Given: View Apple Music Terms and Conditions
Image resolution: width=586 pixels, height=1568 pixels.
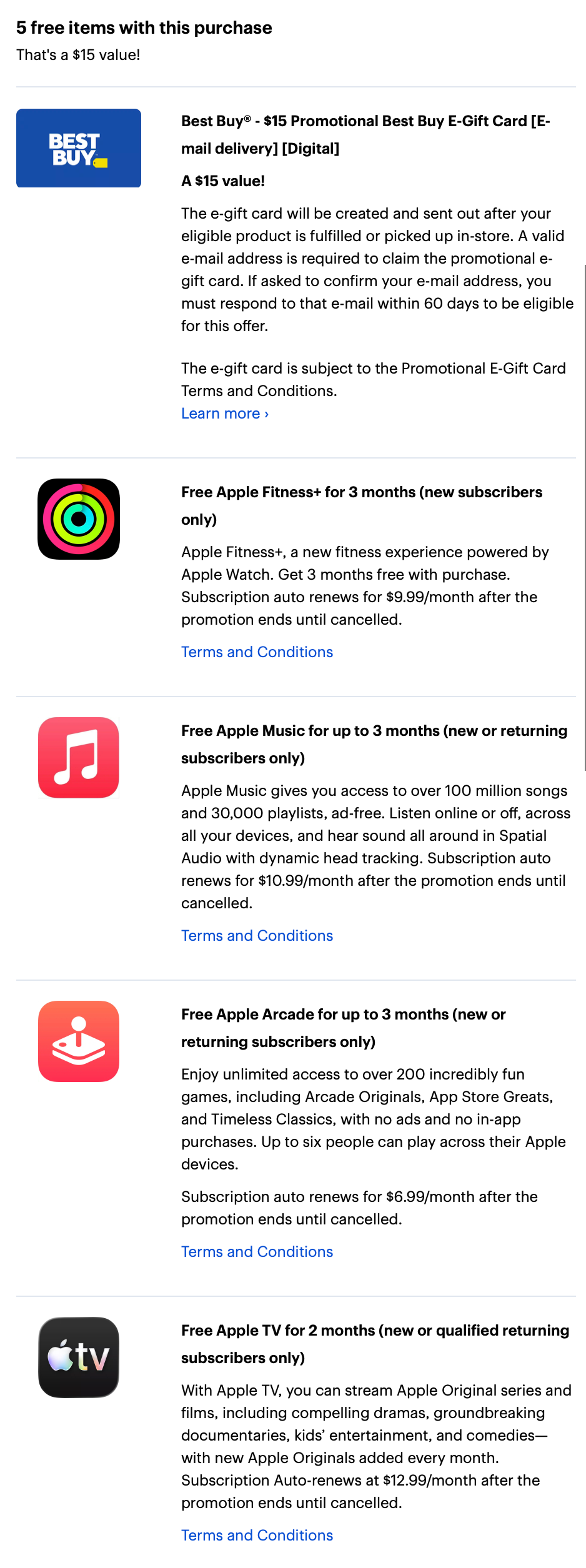Looking at the screenshot, I should pos(257,936).
